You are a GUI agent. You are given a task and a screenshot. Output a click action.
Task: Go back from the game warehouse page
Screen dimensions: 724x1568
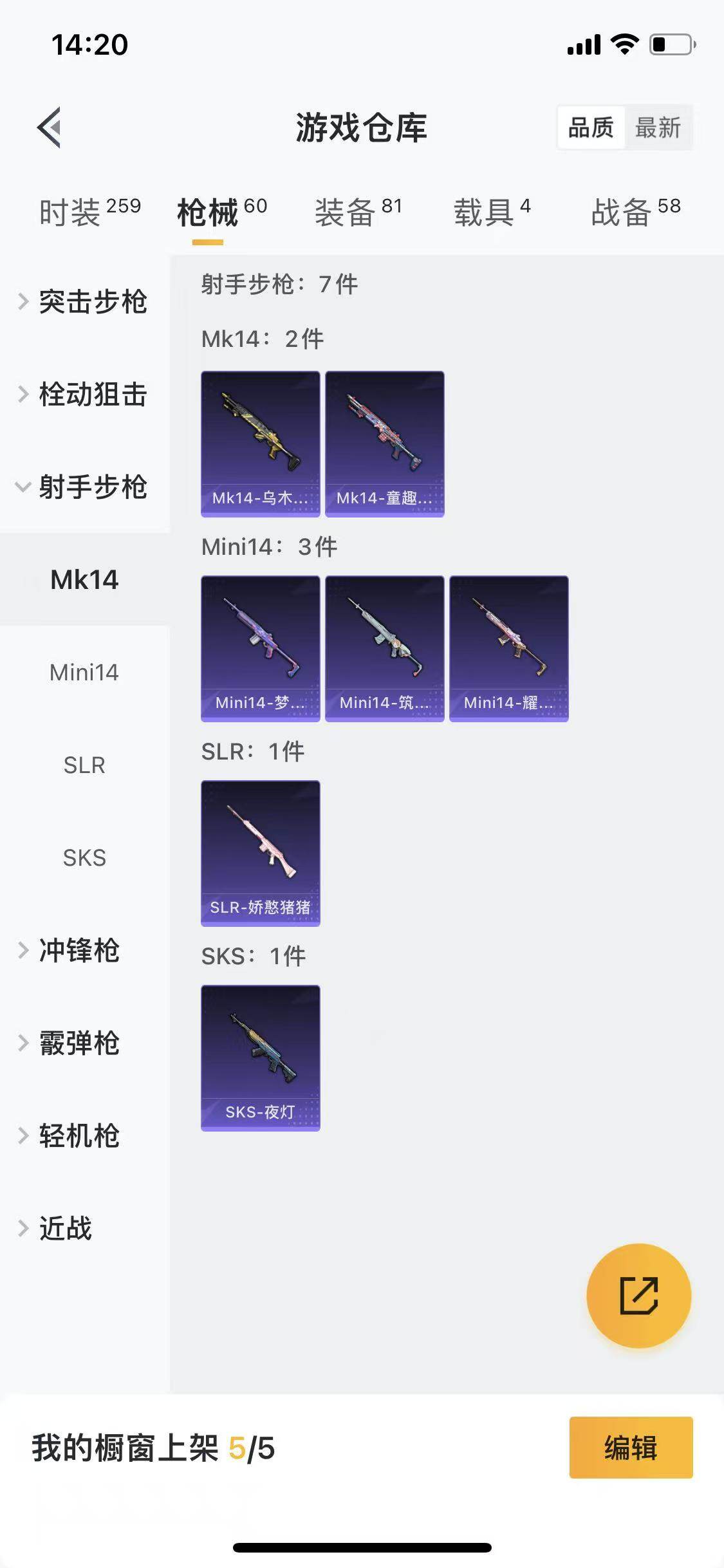(50, 127)
